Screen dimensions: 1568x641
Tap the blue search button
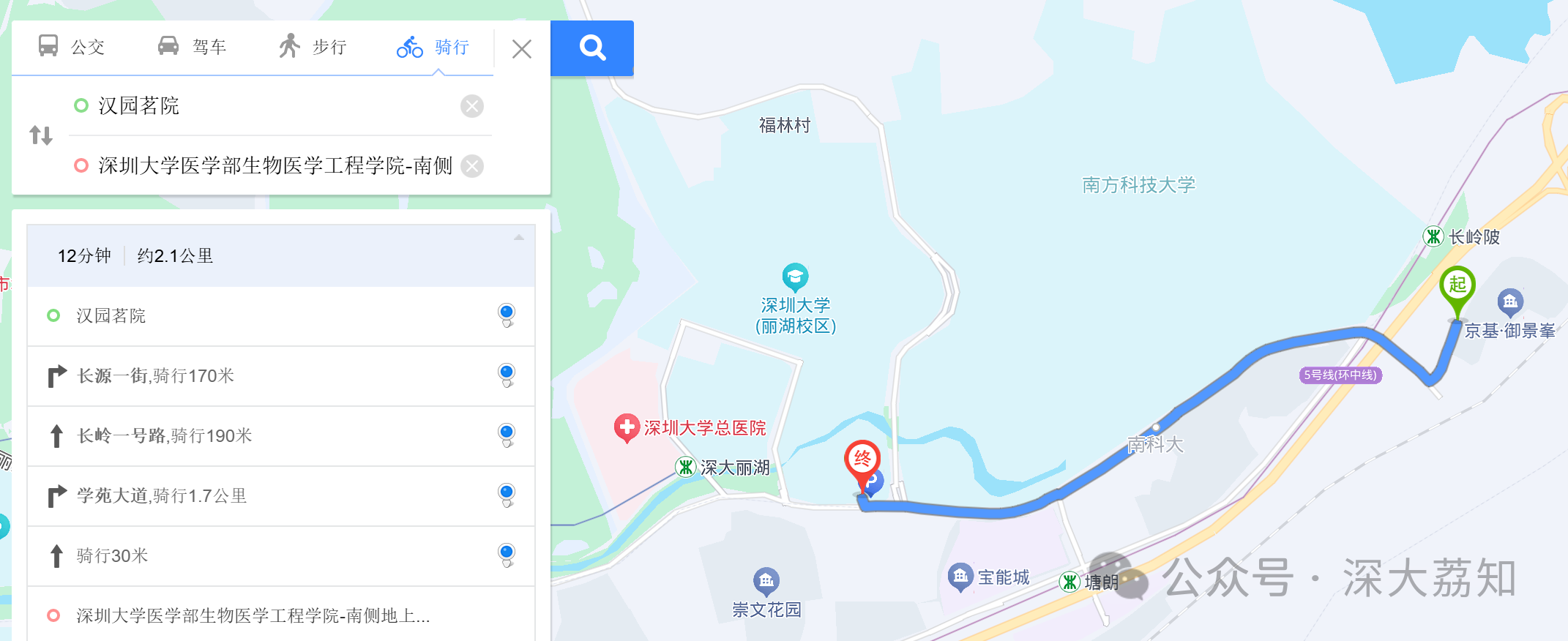(591, 48)
